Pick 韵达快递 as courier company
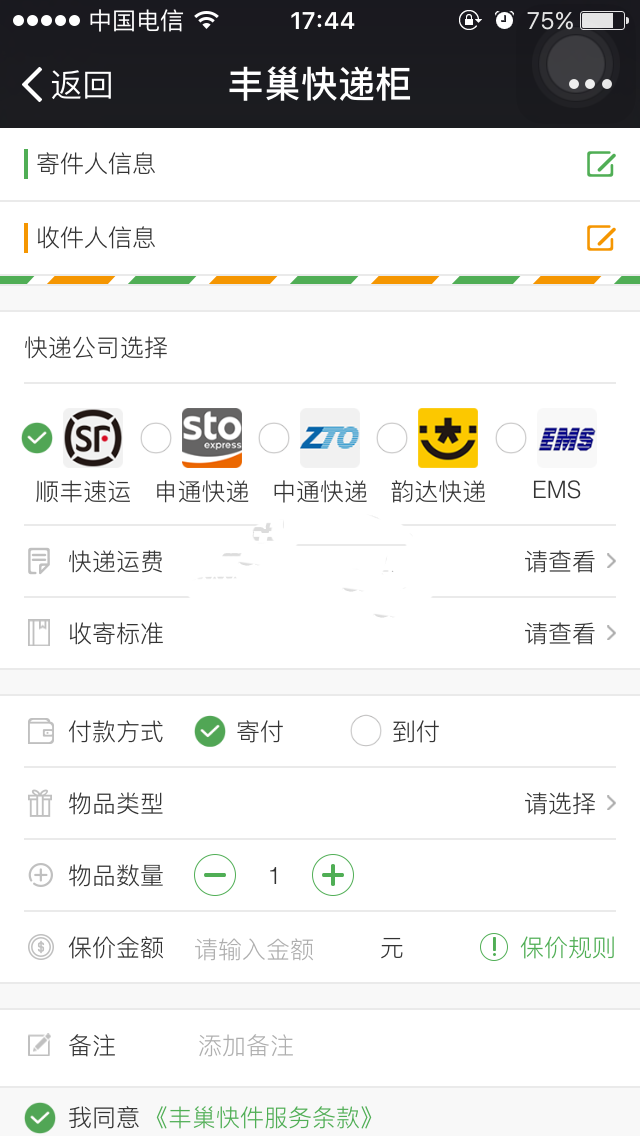Viewport: 640px width, 1136px height. [392, 438]
